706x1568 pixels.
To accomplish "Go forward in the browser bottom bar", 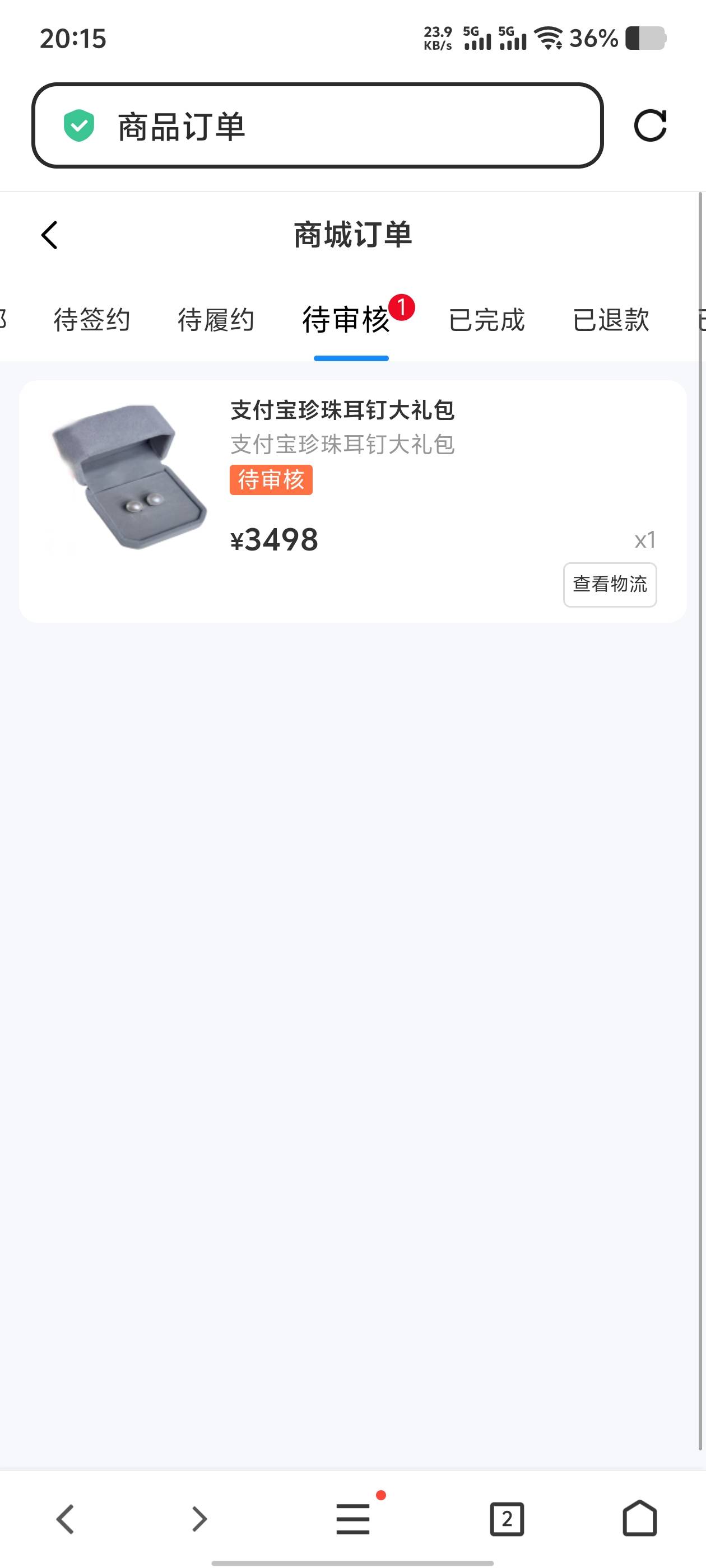I will (199, 1519).
